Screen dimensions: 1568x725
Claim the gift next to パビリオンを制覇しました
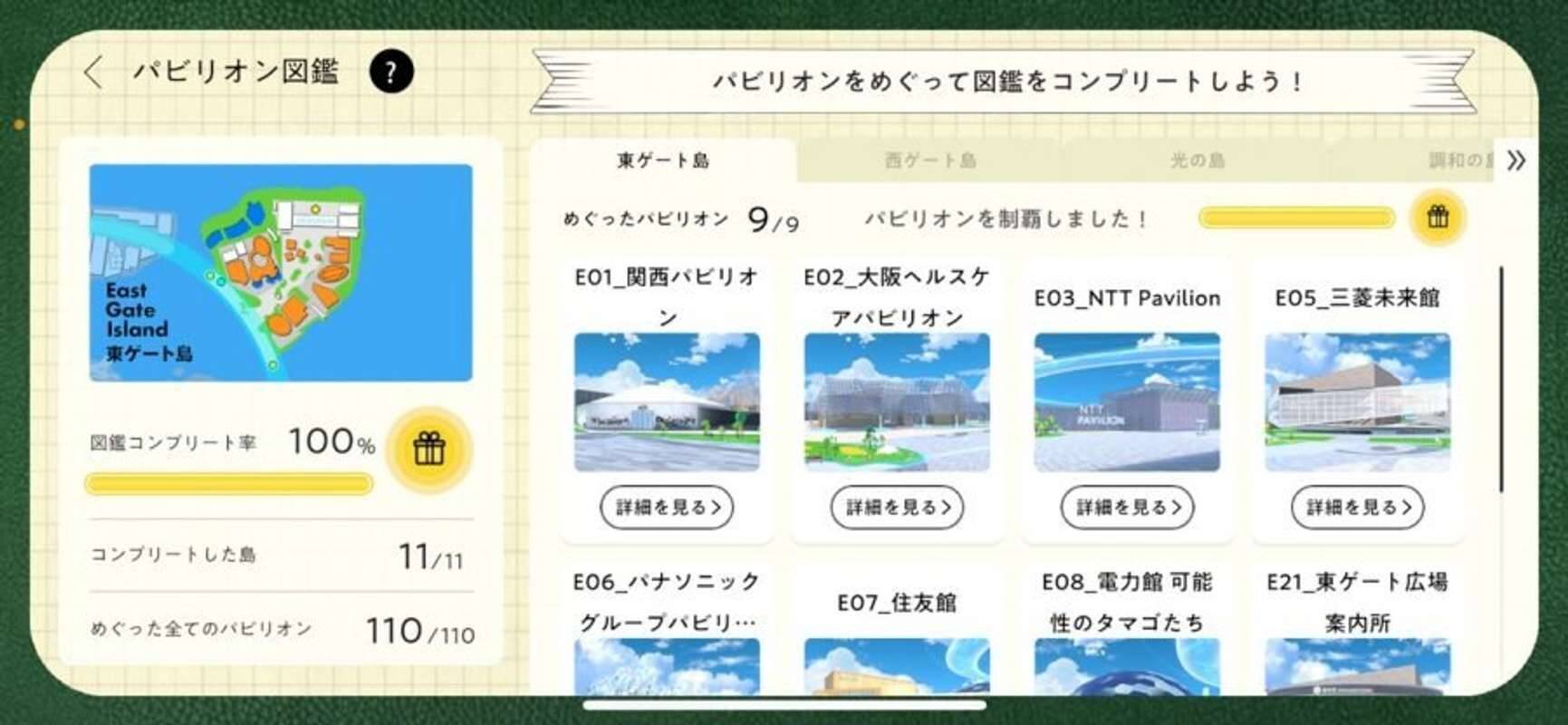1438,217
